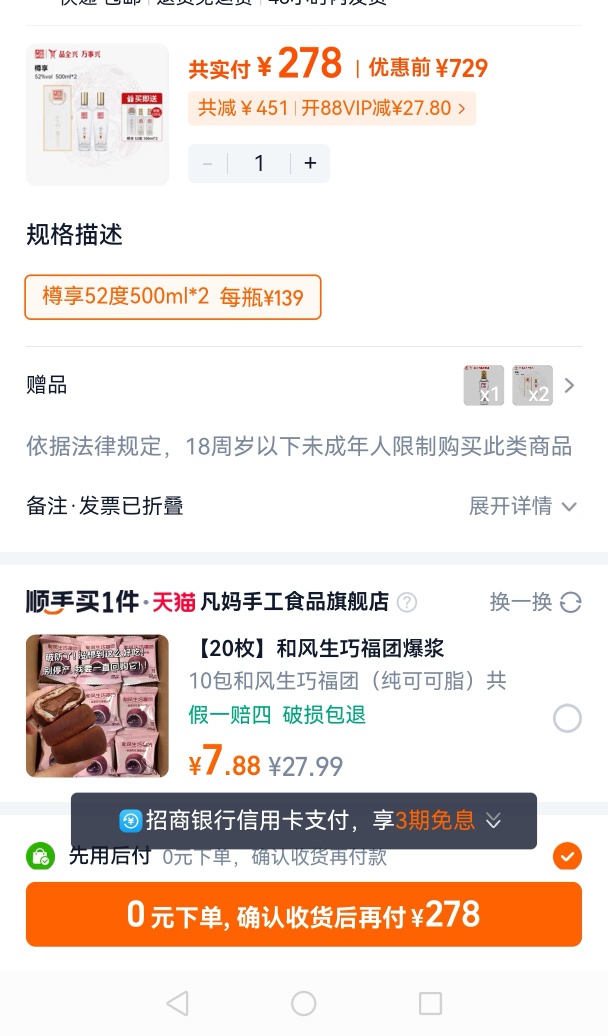View the 赠品 gift items
The image size is (608, 1036).
[x=520, y=386]
